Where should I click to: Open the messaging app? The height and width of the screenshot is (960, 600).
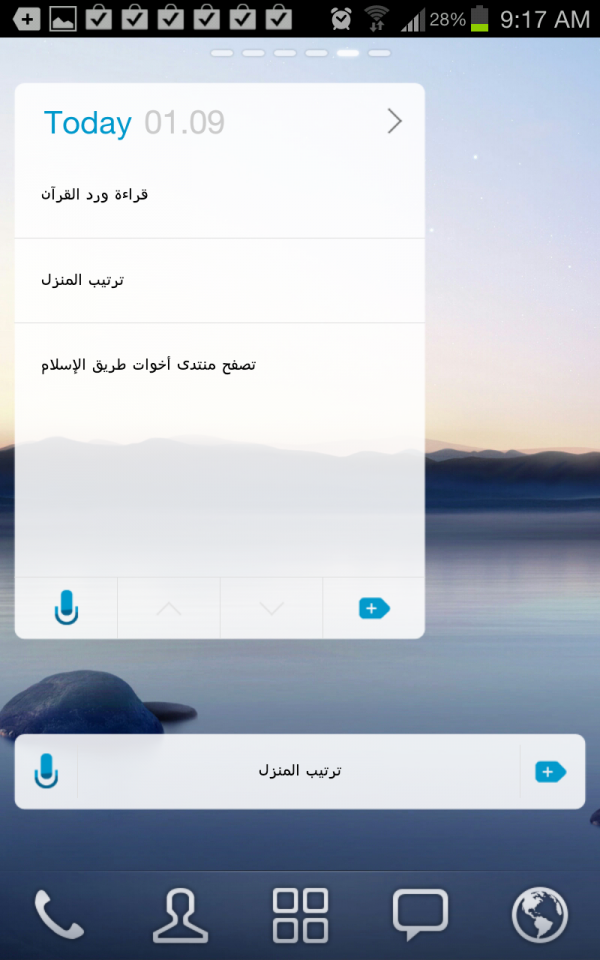point(420,915)
